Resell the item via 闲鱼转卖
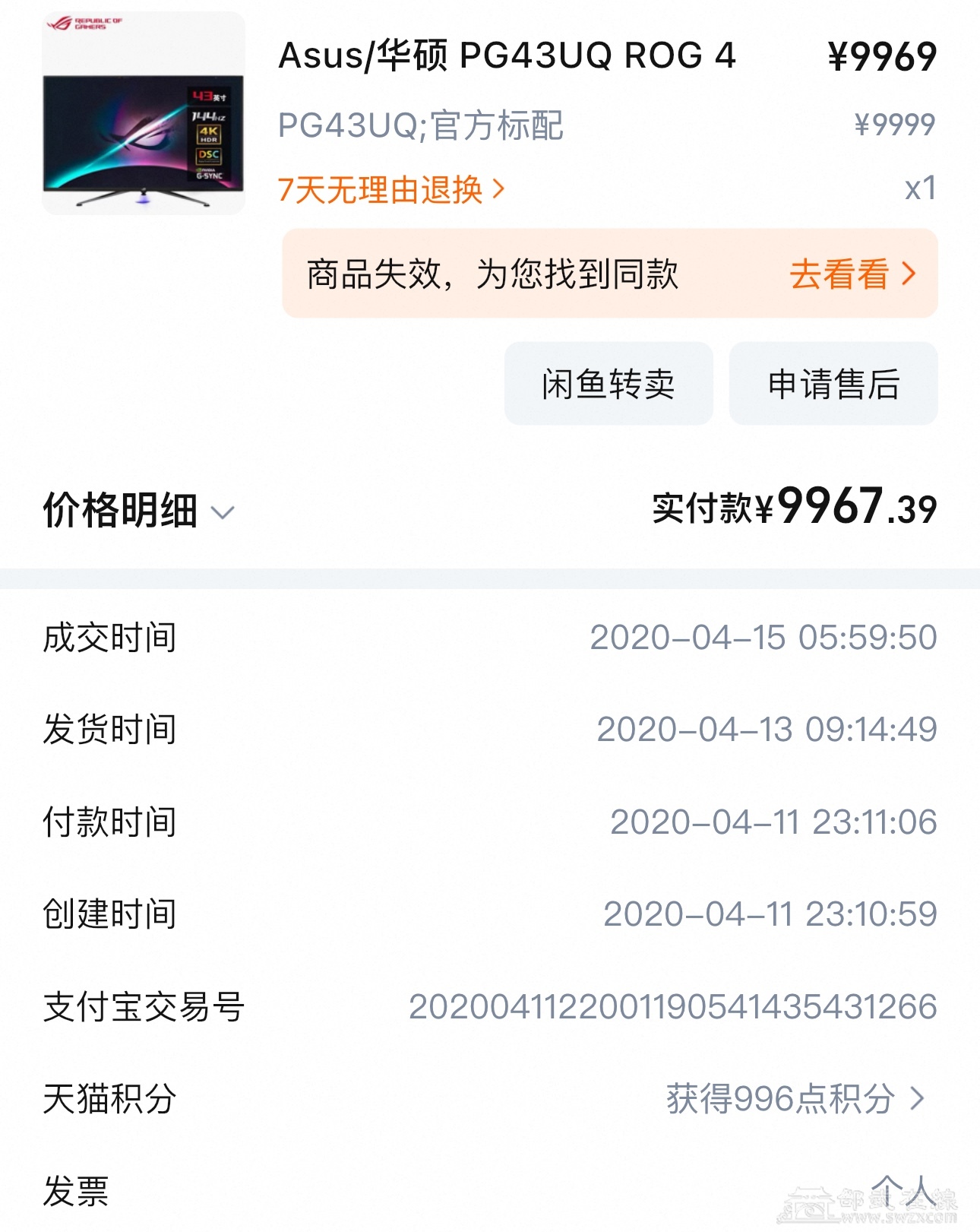Image resolution: width=980 pixels, height=1232 pixels. (609, 384)
